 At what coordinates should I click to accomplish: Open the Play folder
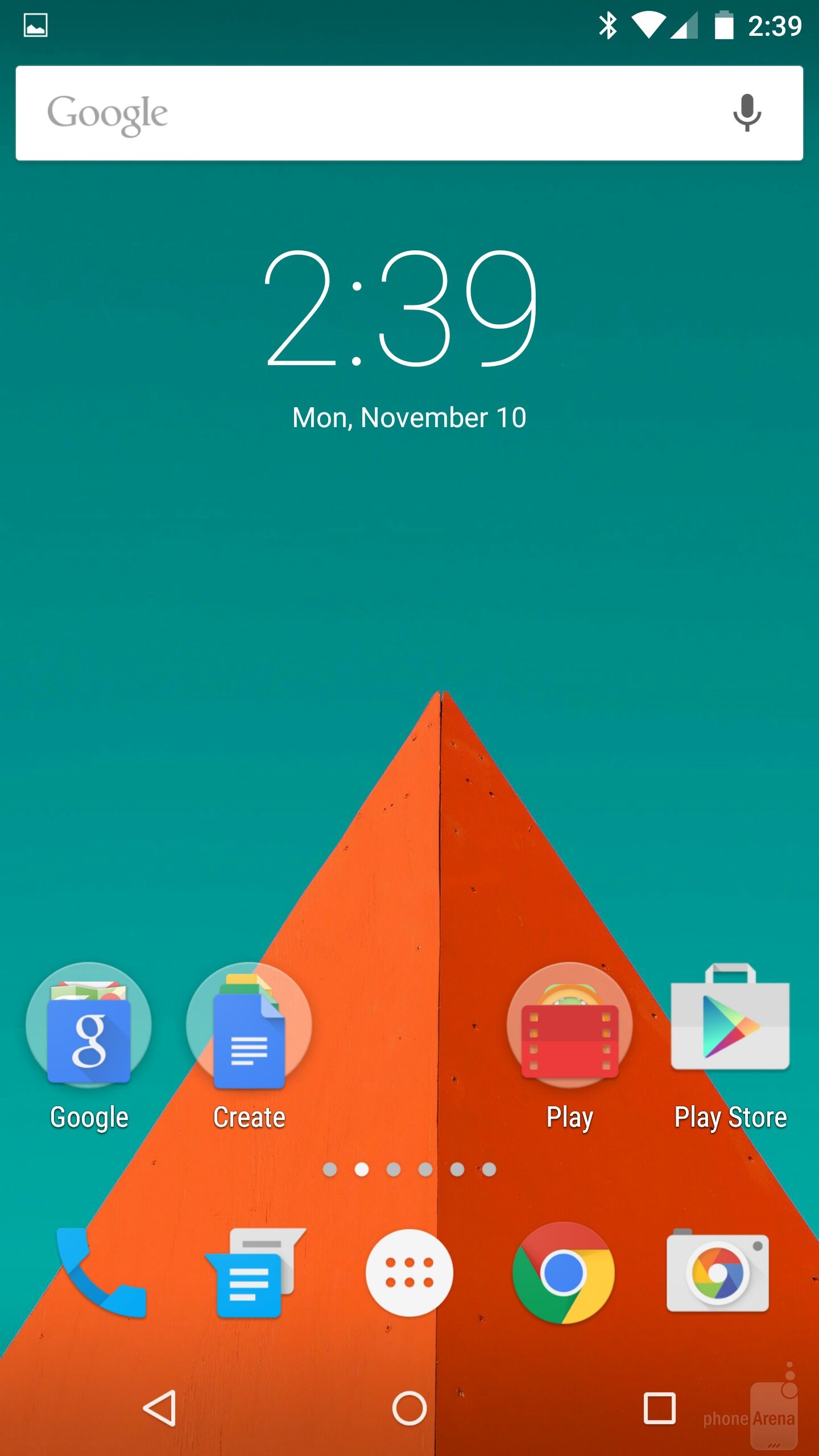point(569,1026)
